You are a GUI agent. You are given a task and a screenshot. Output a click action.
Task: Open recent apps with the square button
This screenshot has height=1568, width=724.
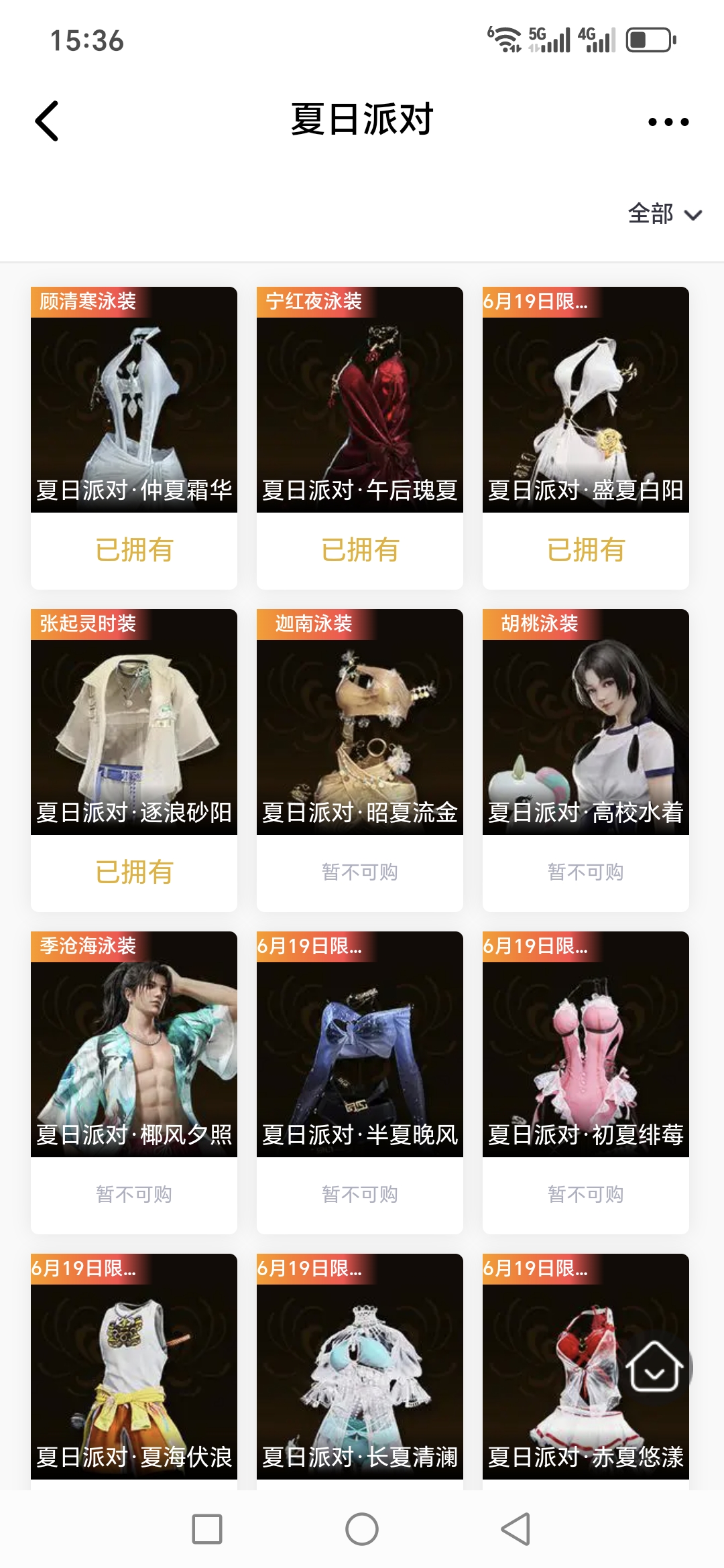(x=207, y=1529)
